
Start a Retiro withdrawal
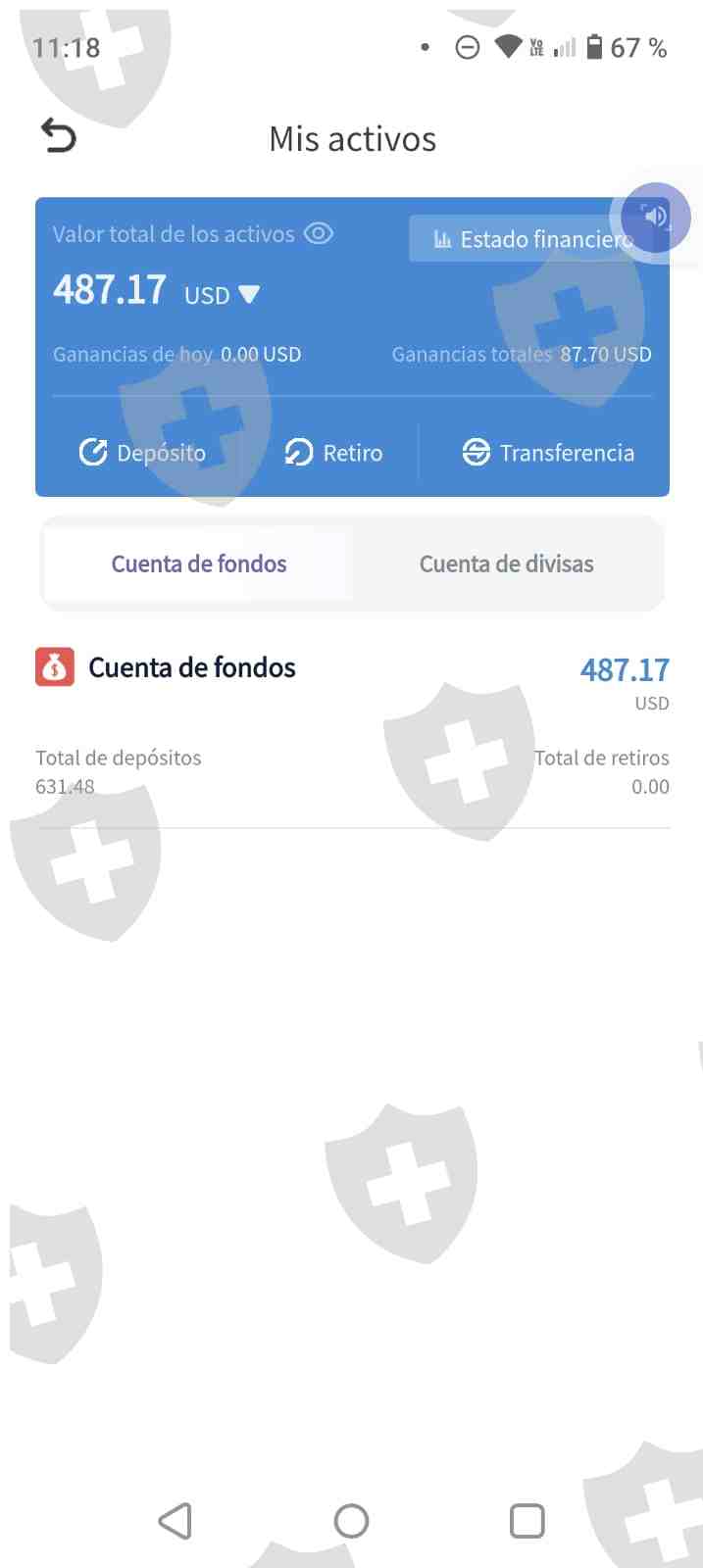(x=333, y=453)
